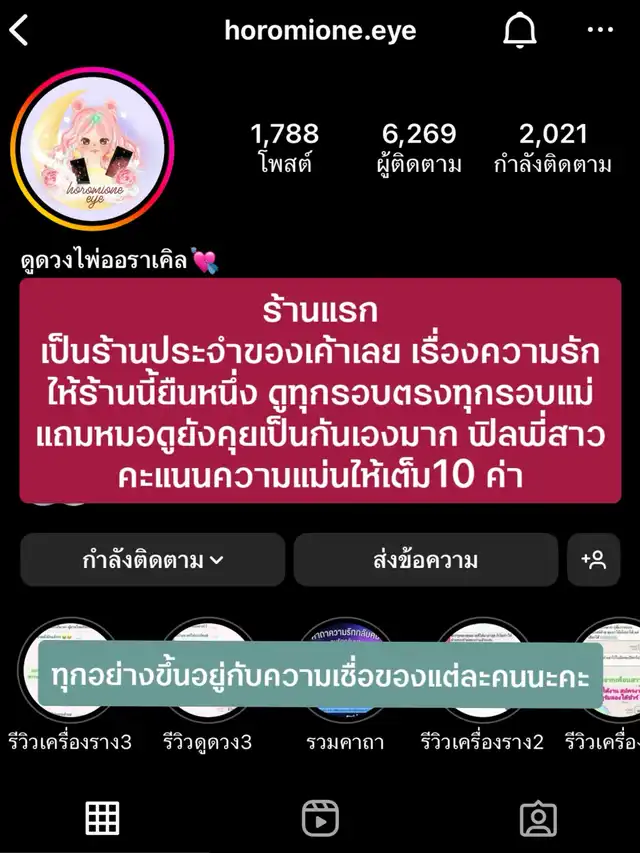Switch to the tagged photos tab
This screenshot has width=640, height=853.
[x=538, y=818]
